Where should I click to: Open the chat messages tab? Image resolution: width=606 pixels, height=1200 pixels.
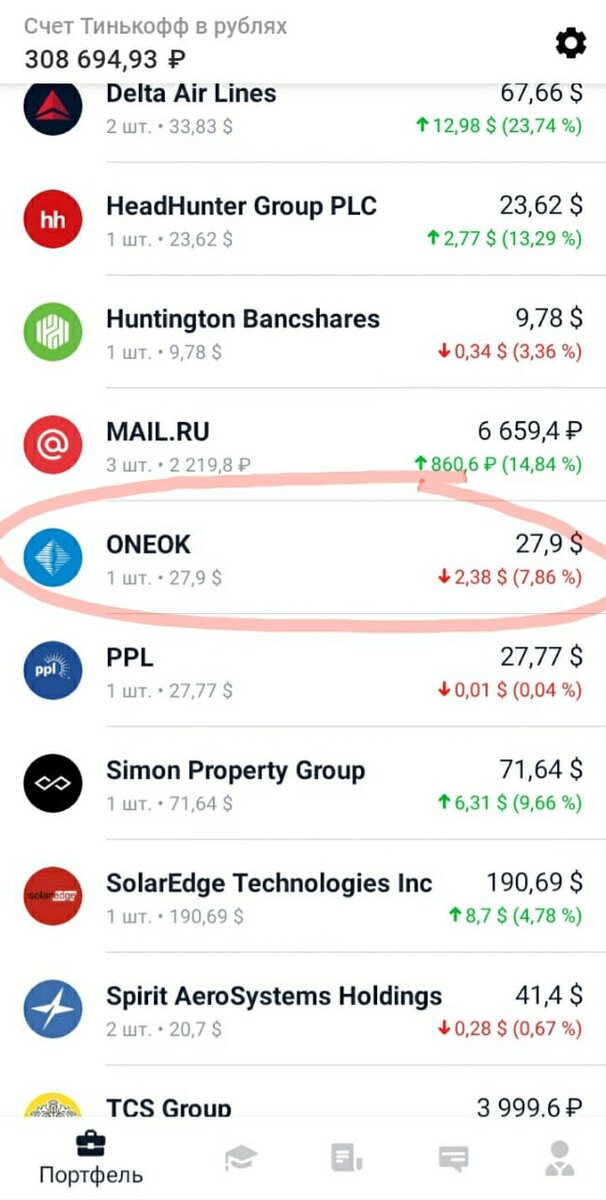(453, 1158)
